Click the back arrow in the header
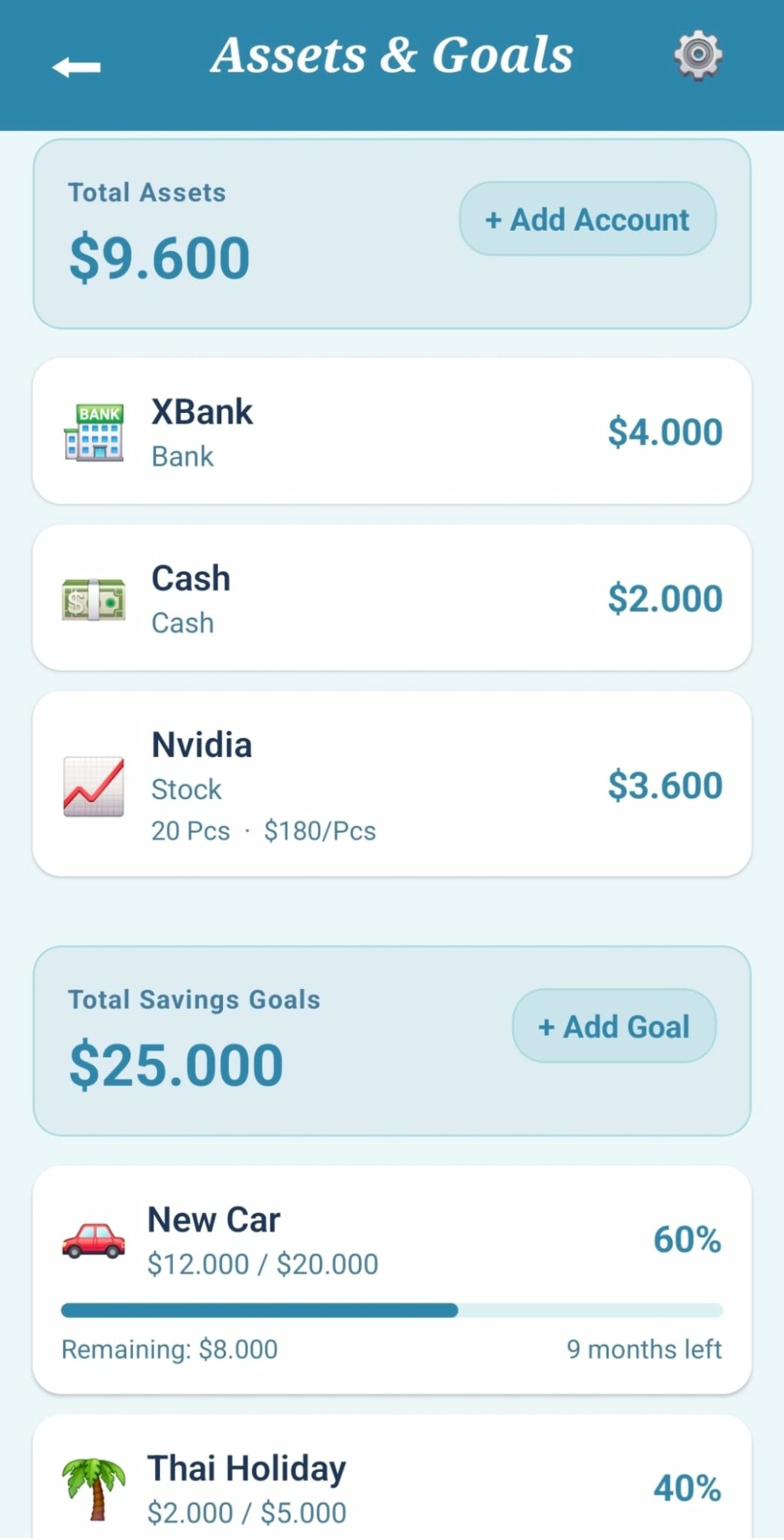Screen dimensions: 784x1540 (75, 66)
